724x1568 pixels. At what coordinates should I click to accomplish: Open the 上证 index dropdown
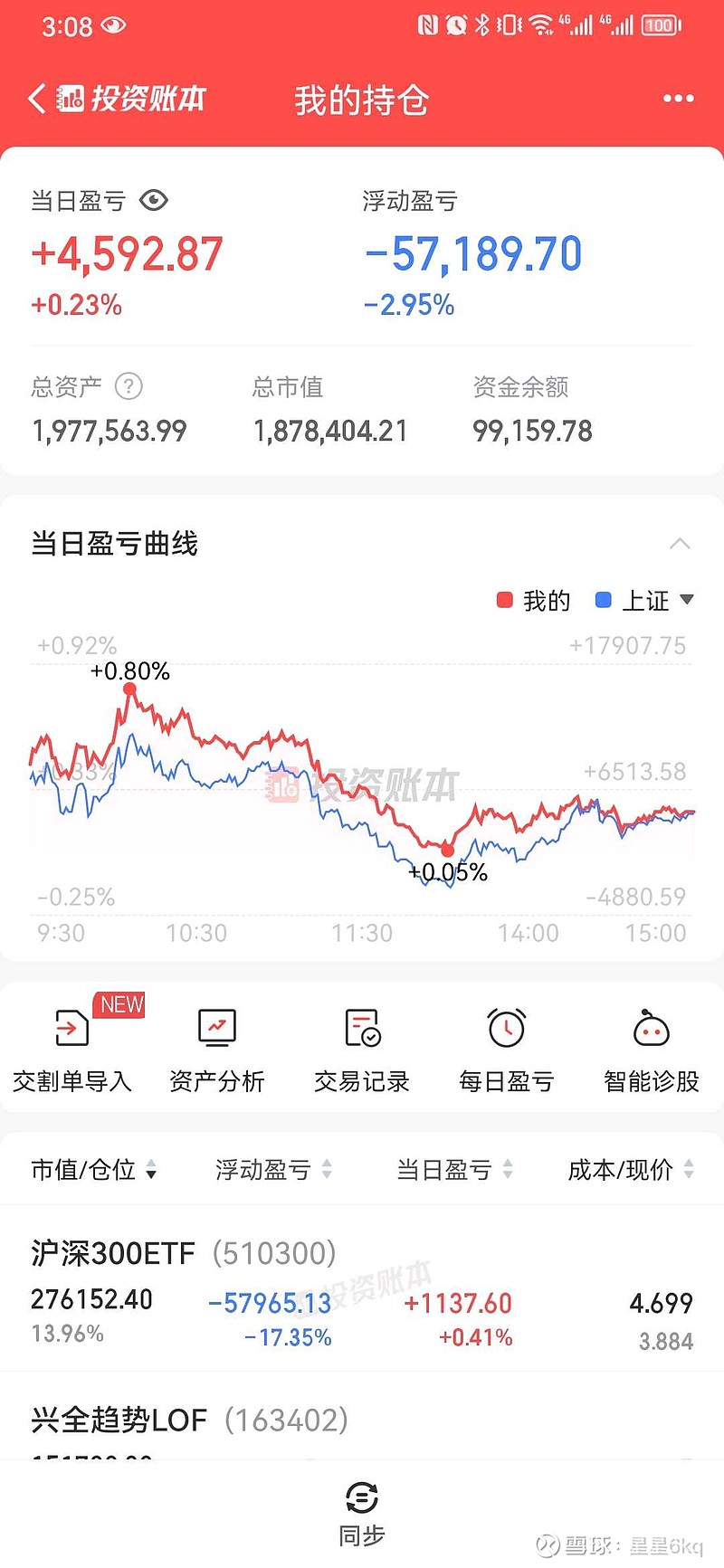point(644,601)
